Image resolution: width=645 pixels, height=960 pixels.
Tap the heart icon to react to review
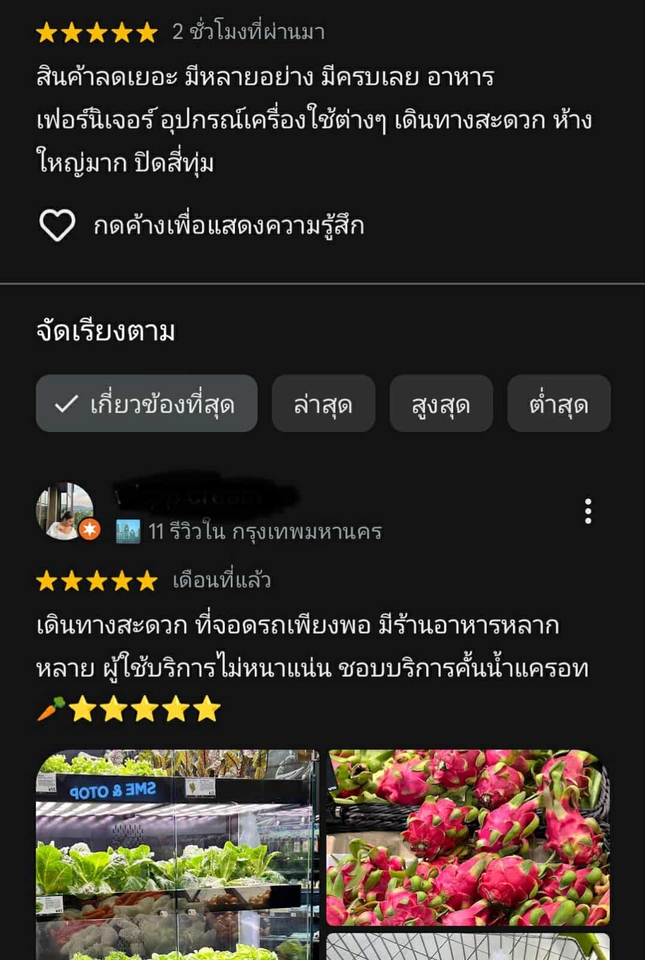click(57, 225)
